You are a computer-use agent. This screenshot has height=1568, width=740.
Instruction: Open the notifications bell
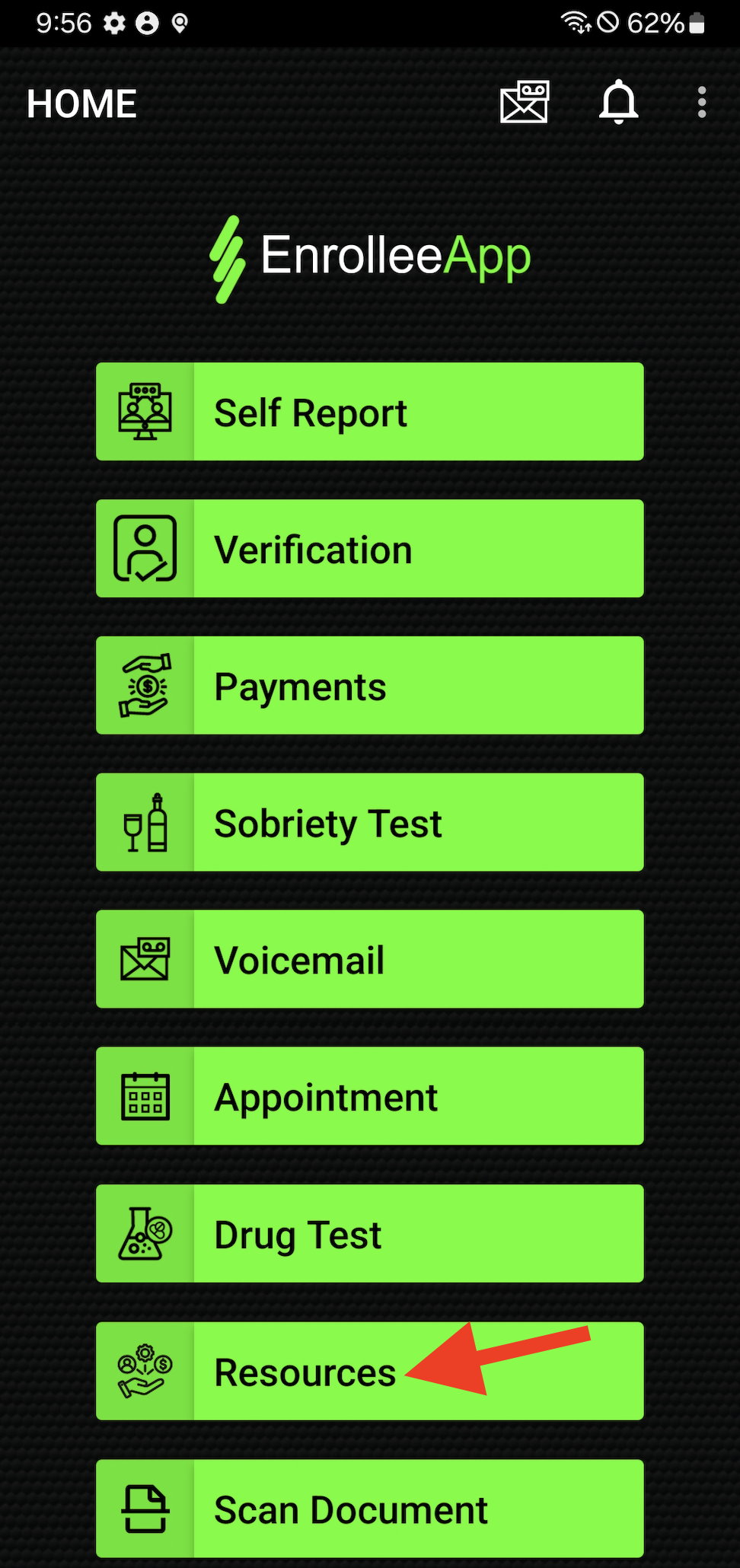pos(618,102)
